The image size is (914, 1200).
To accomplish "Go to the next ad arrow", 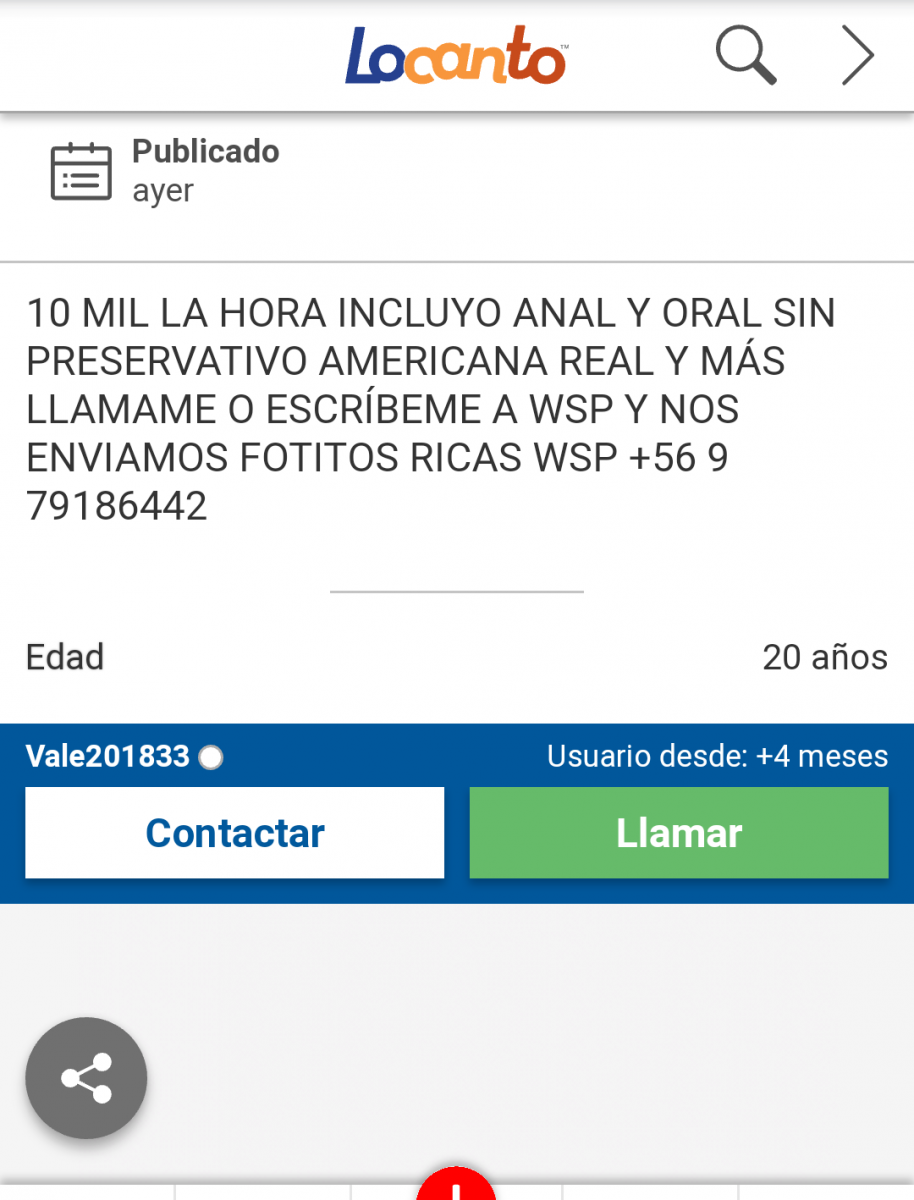I will tap(857, 55).
